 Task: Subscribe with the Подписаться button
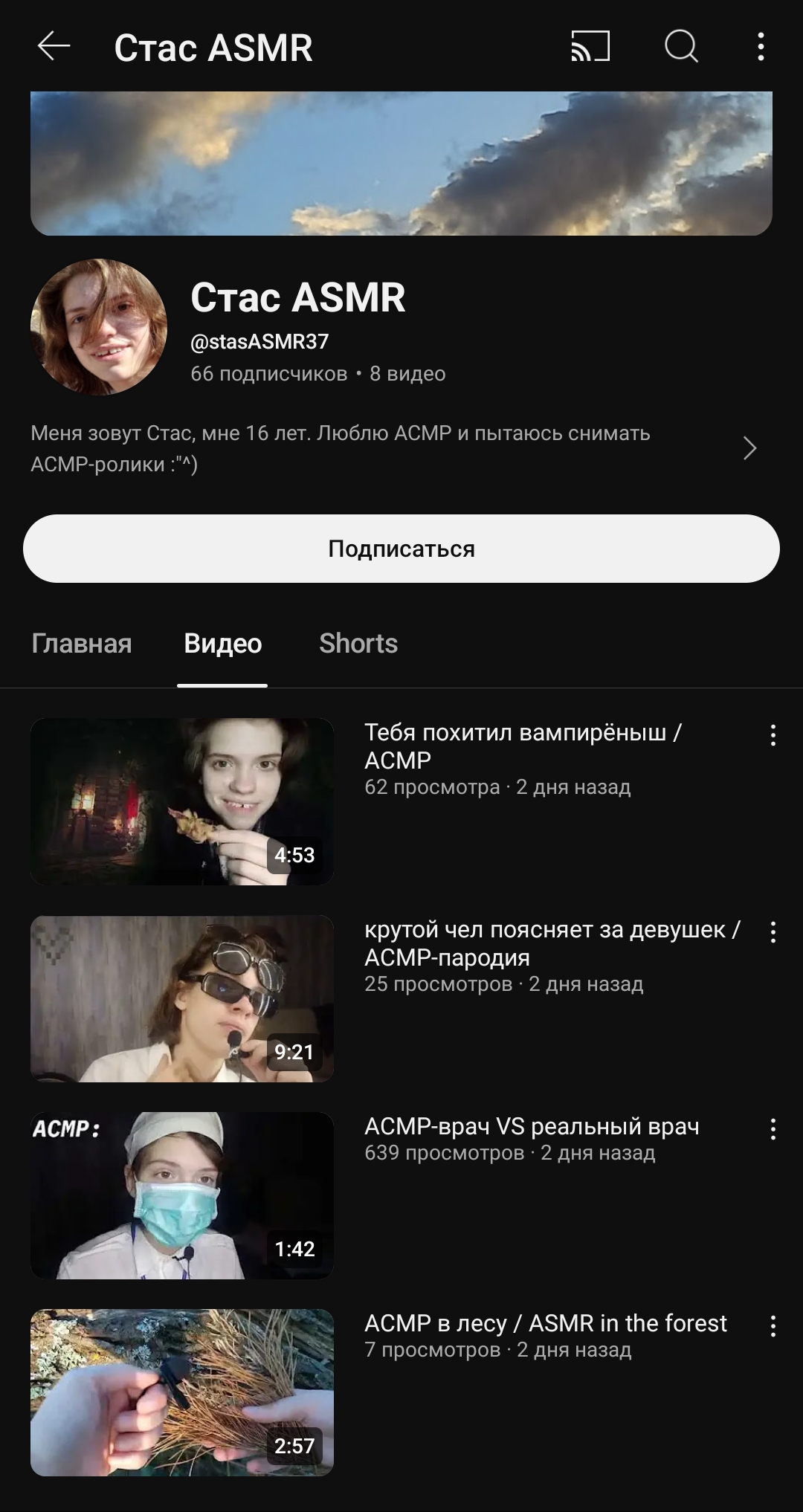point(401,549)
